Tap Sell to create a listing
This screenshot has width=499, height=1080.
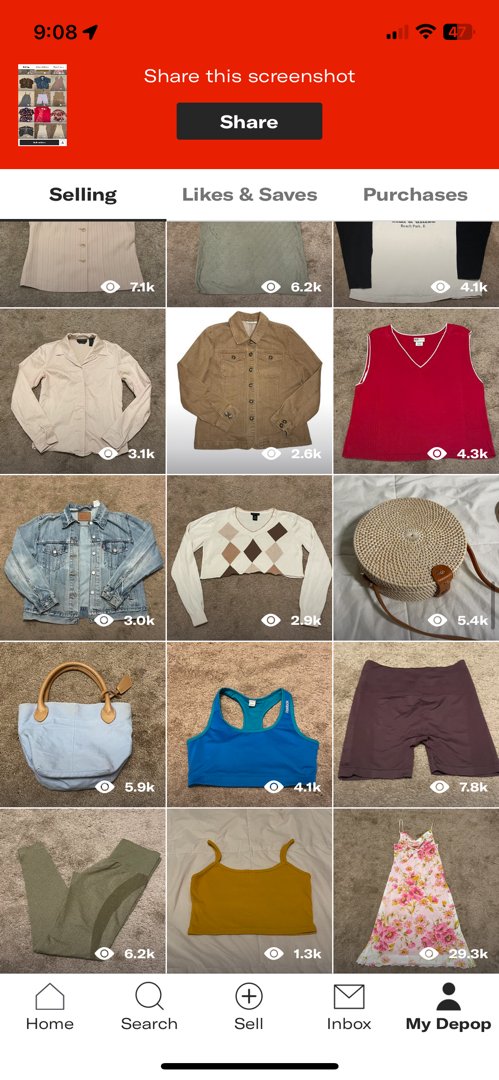point(249,1006)
